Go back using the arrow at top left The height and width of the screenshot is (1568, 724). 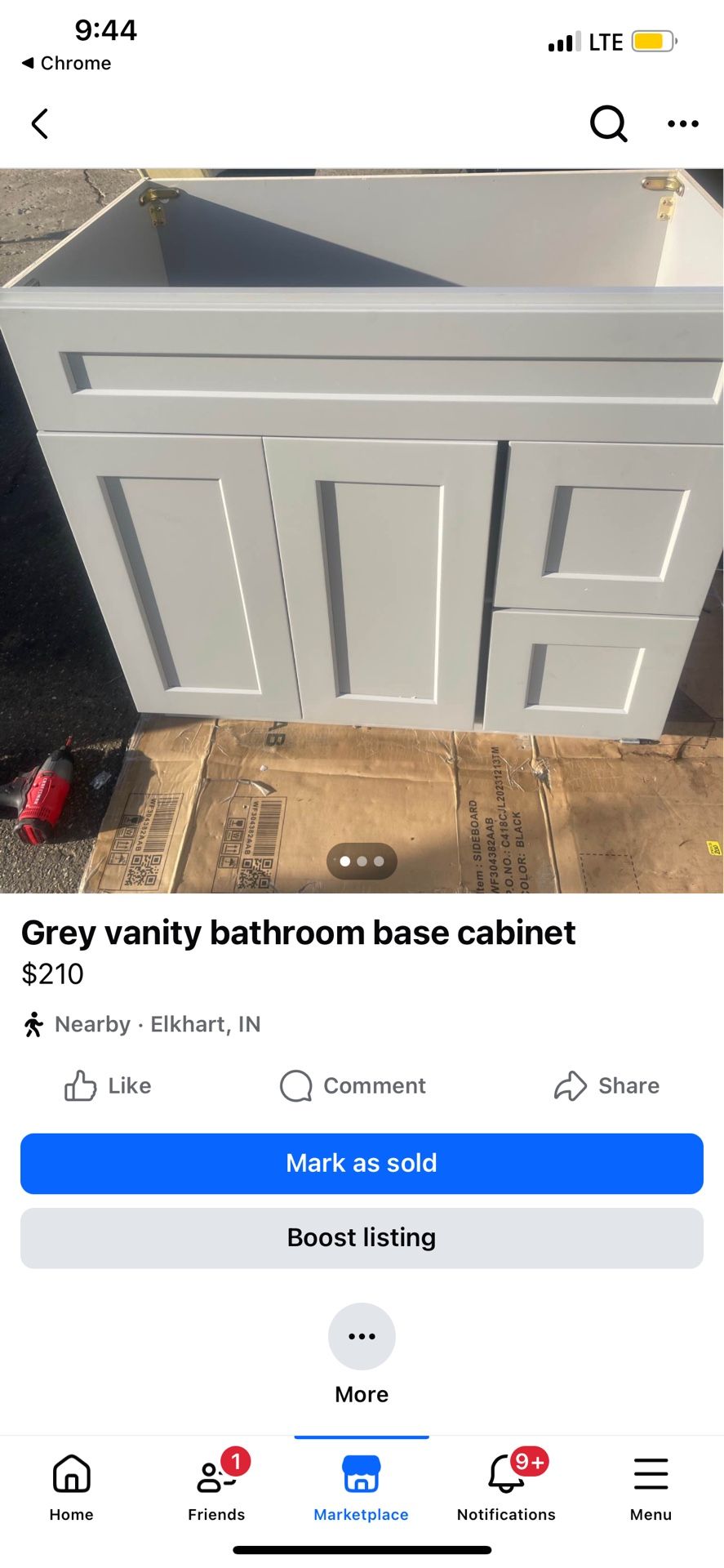(x=39, y=123)
